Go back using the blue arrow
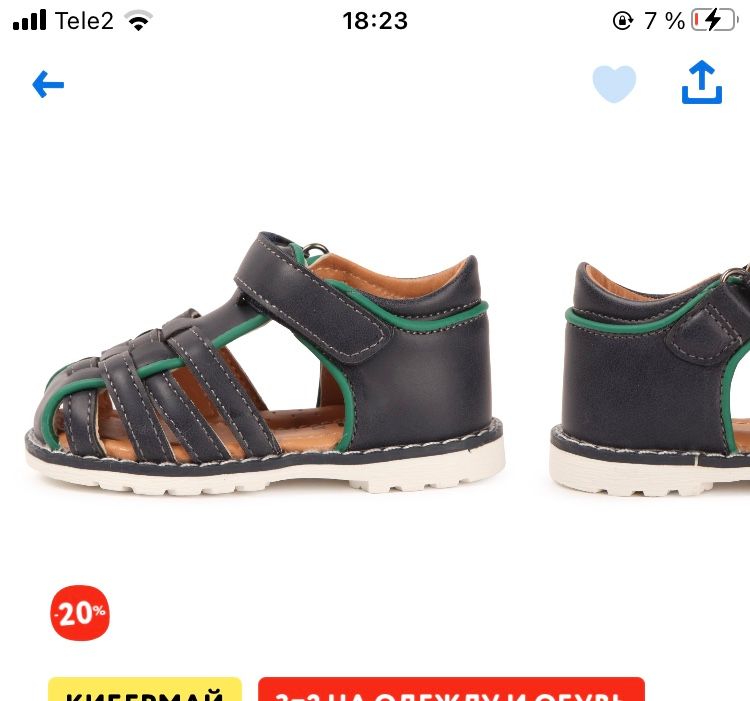This screenshot has width=750, height=701. pyautogui.click(x=48, y=85)
